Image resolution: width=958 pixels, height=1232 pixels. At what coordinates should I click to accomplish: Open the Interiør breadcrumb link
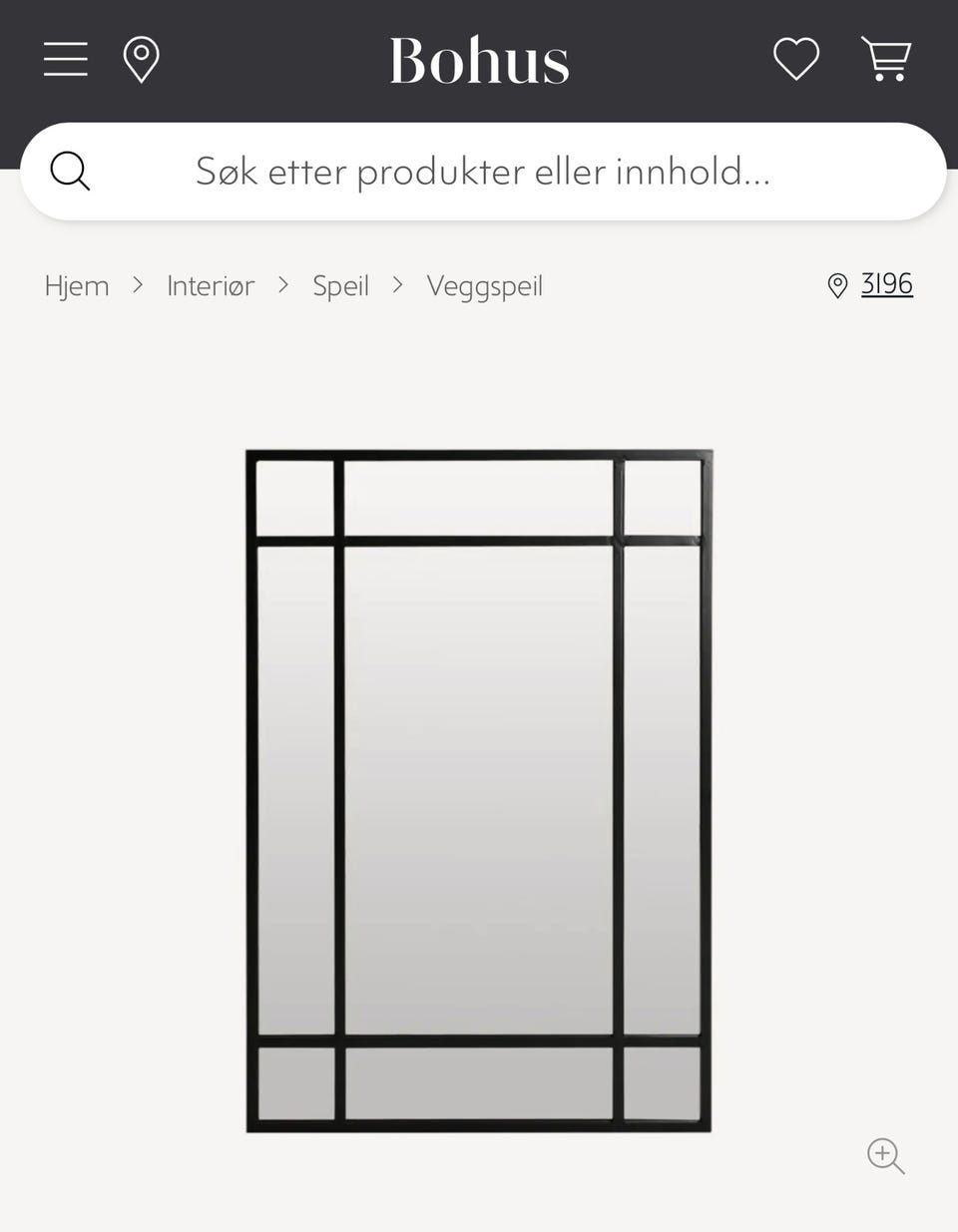coord(211,286)
